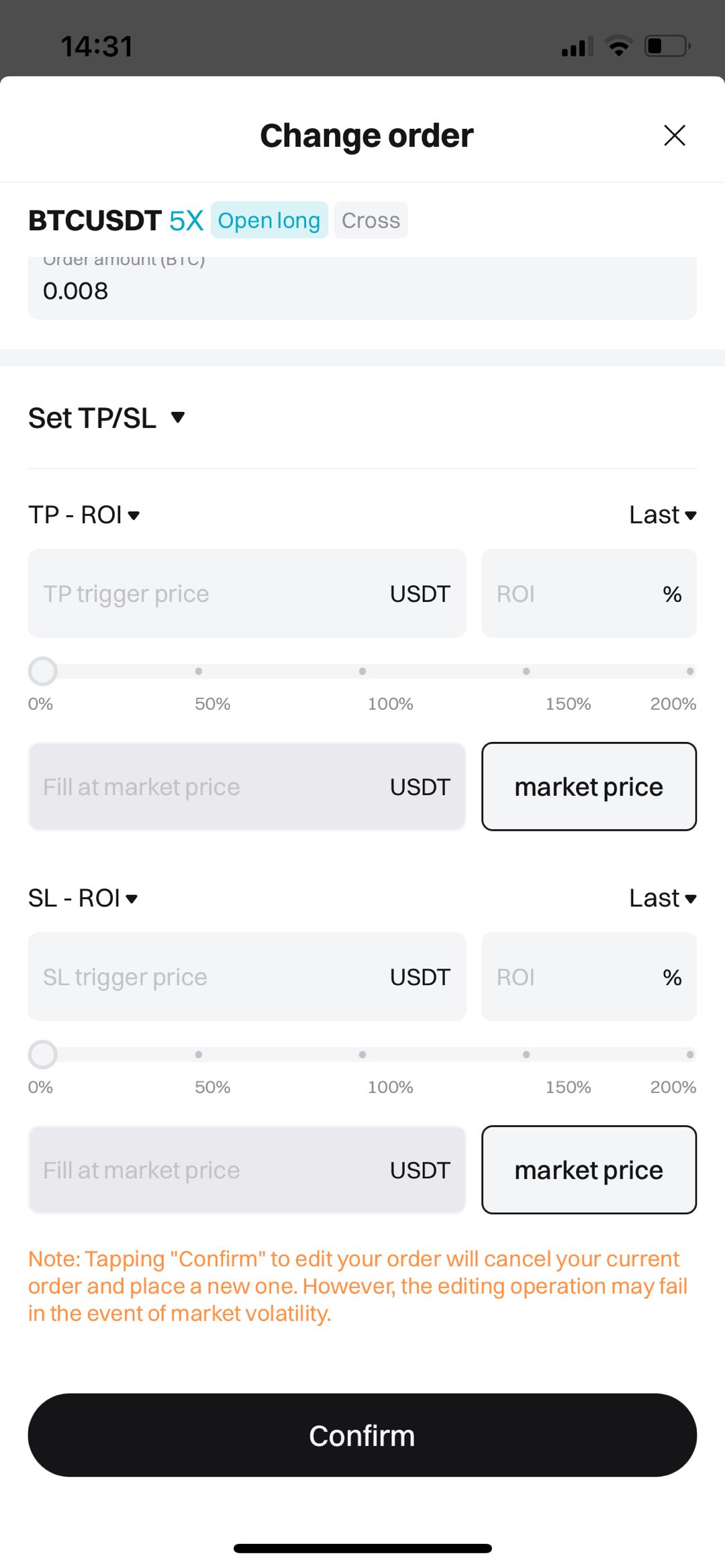Change the SL trigger type from Last
Viewport: 725px width, 1568px height.
[662, 898]
